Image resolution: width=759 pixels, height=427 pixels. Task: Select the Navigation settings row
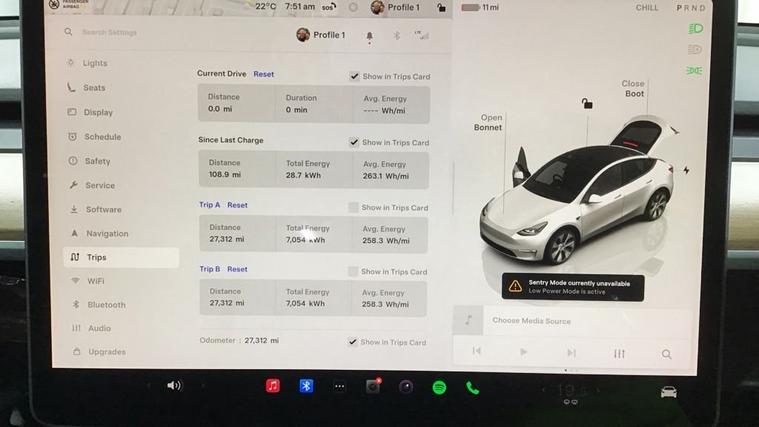coord(107,233)
